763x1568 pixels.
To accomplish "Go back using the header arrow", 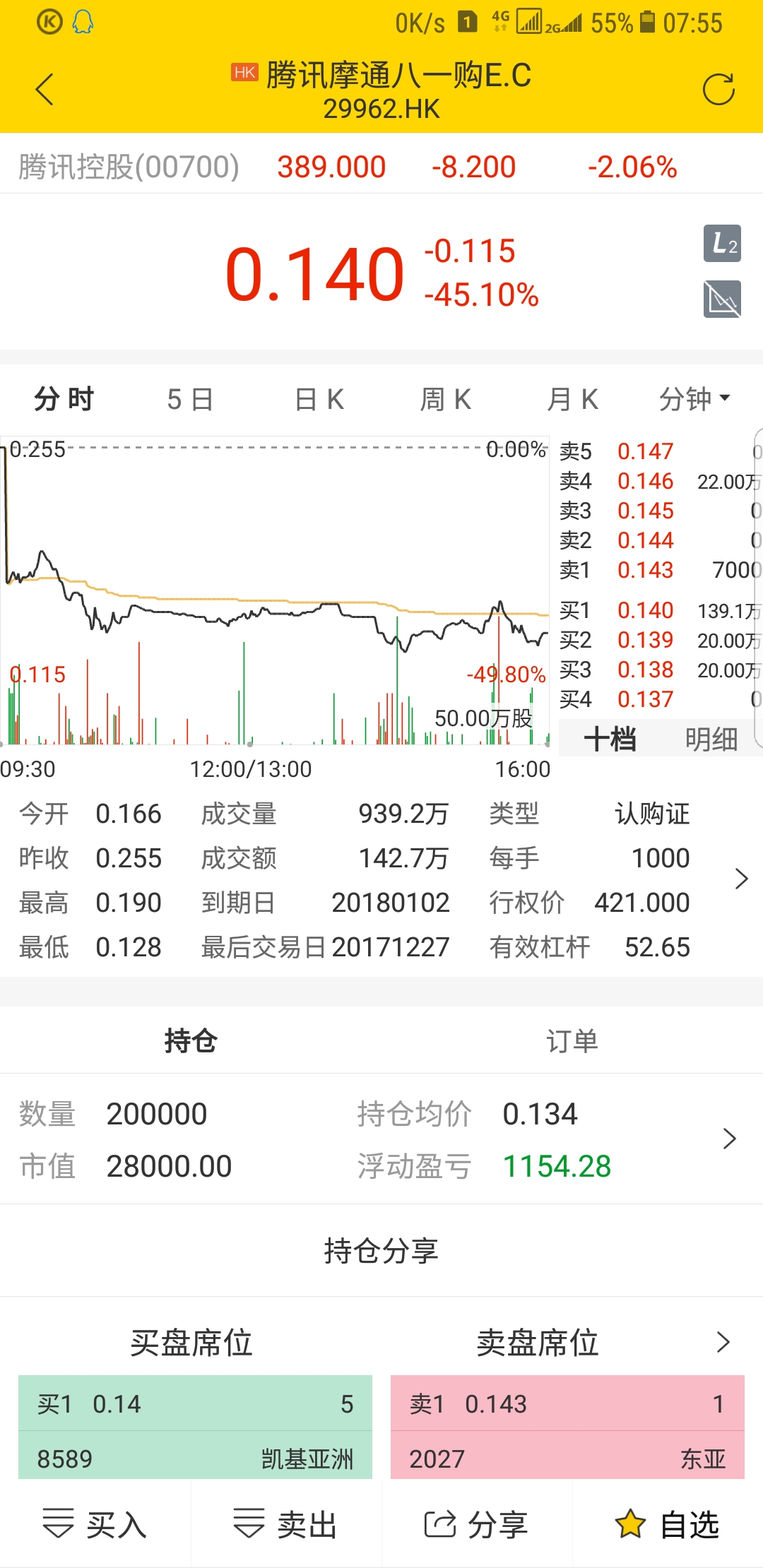I will [x=45, y=90].
